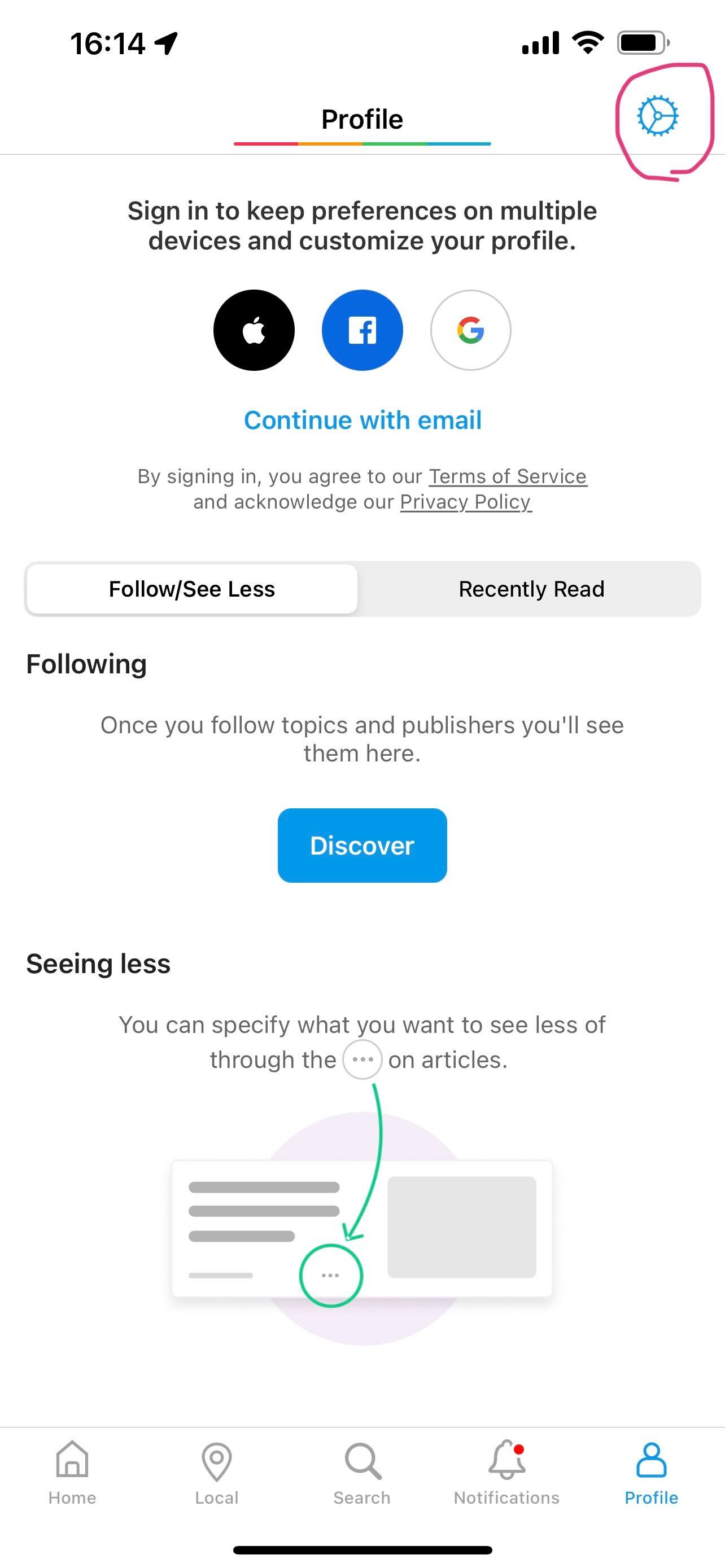The height and width of the screenshot is (1568, 725).
Task: Tap Continue with email
Action: pos(363,420)
